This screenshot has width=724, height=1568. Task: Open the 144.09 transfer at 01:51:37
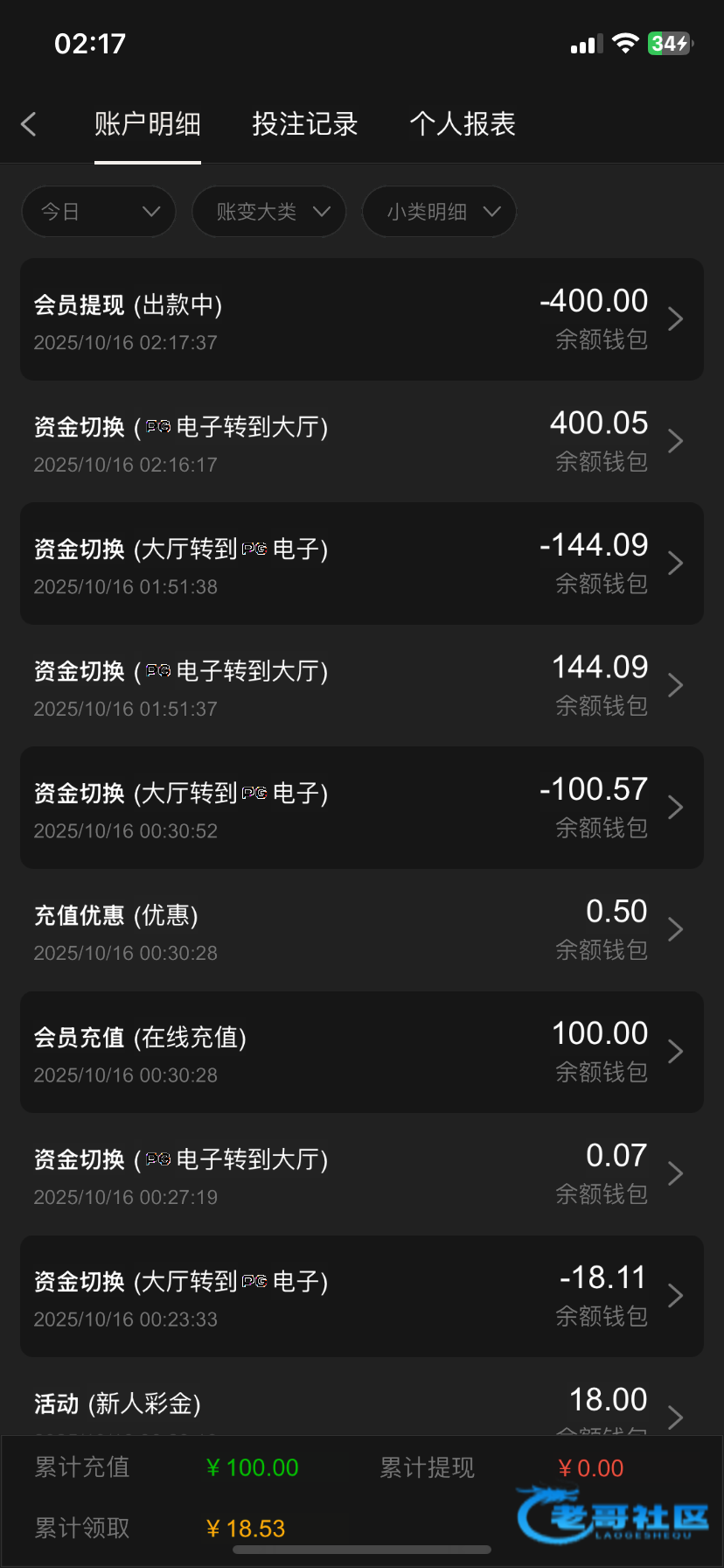pyautogui.click(x=362, y=685)
